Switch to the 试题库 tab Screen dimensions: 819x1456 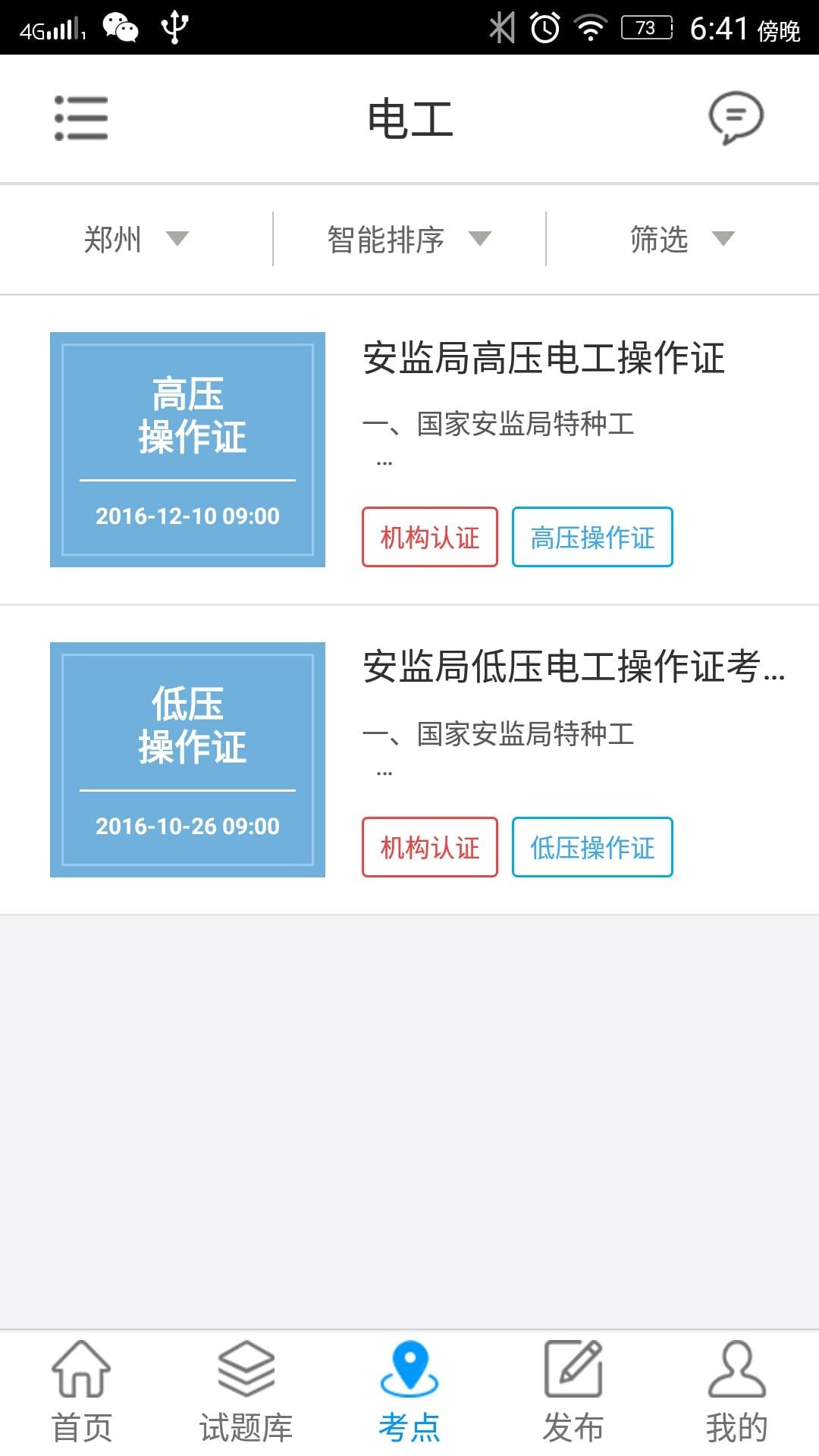coord(246,1392)
